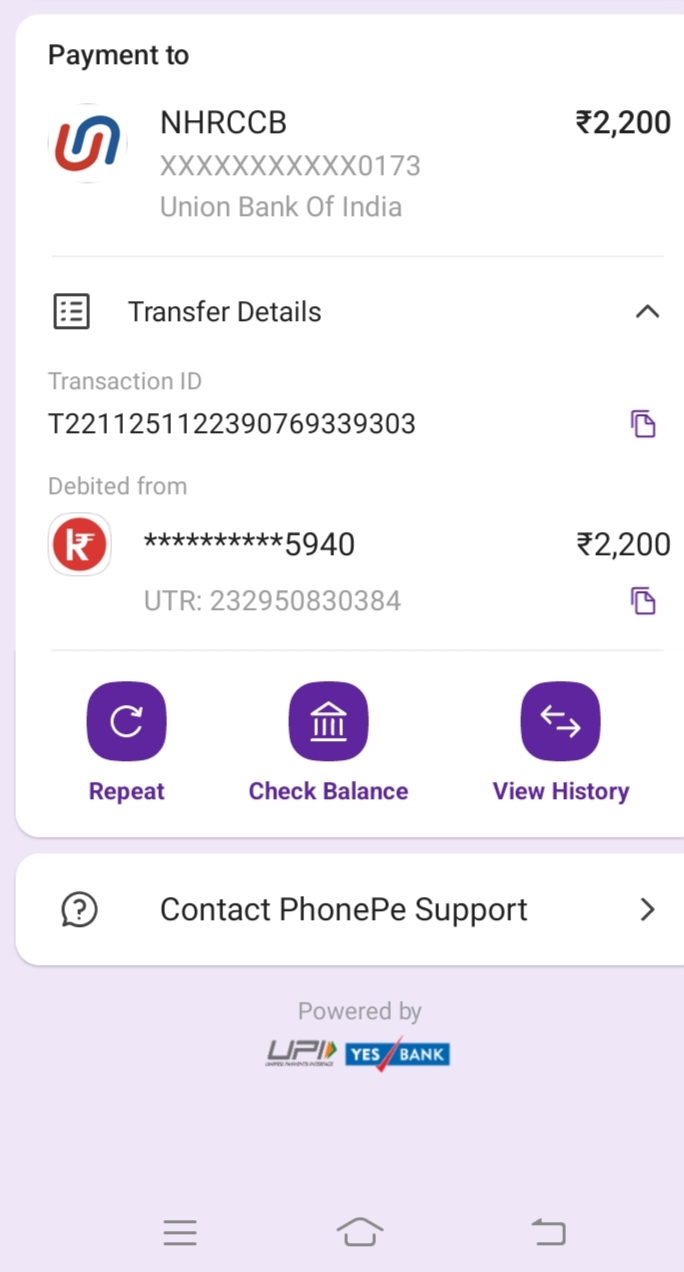Go back with system back button
684x1272 pixels.
548,1232
